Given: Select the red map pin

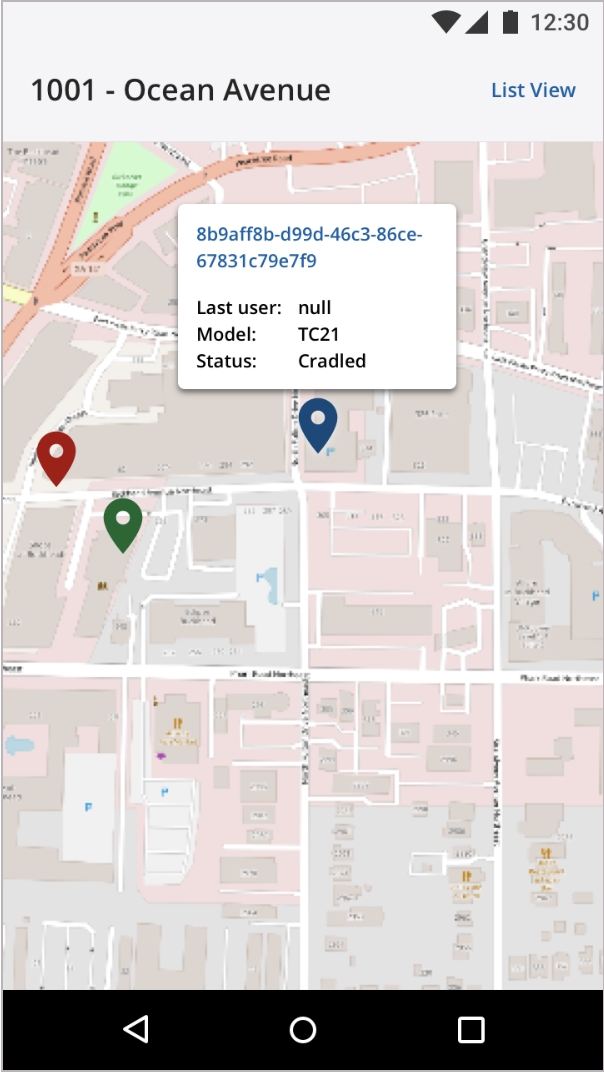Looking at the screenshot, I should tap(56, 456).
